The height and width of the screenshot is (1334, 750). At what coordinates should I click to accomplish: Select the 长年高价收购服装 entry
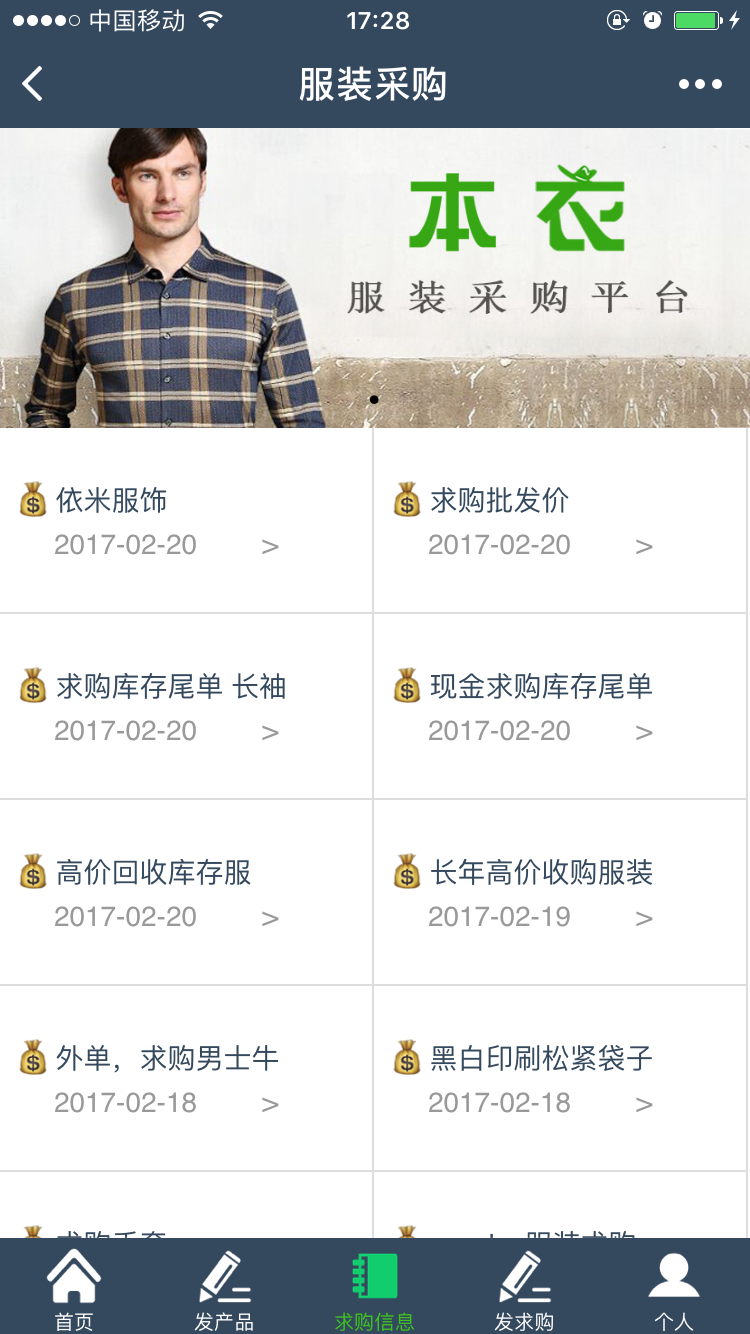tap(560, 893)
